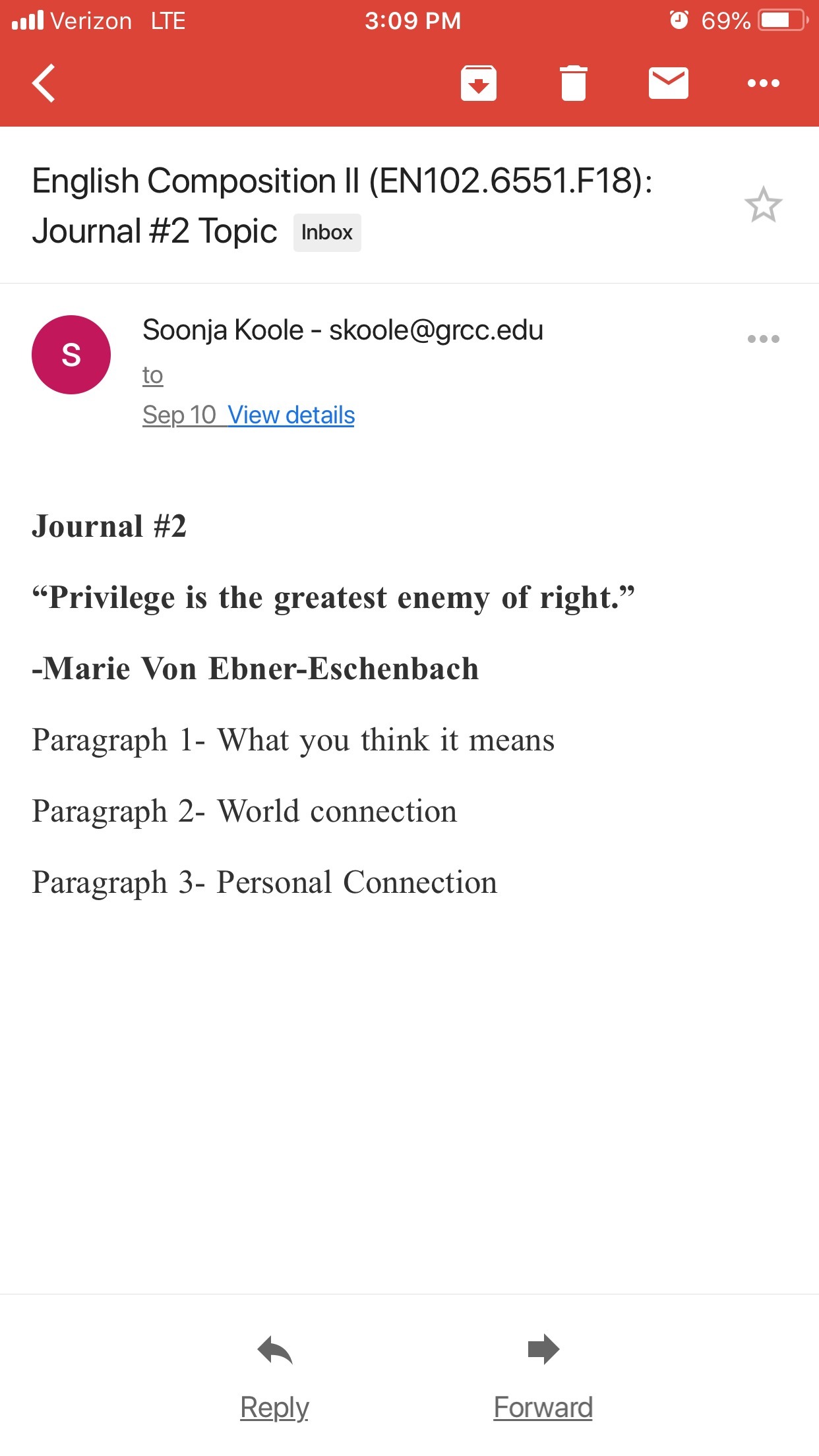This screenshot has width=819, height=1456.
Task: Reply to Soonja Koole's email
Action: pyautogui.click(x=274, y=1376)
